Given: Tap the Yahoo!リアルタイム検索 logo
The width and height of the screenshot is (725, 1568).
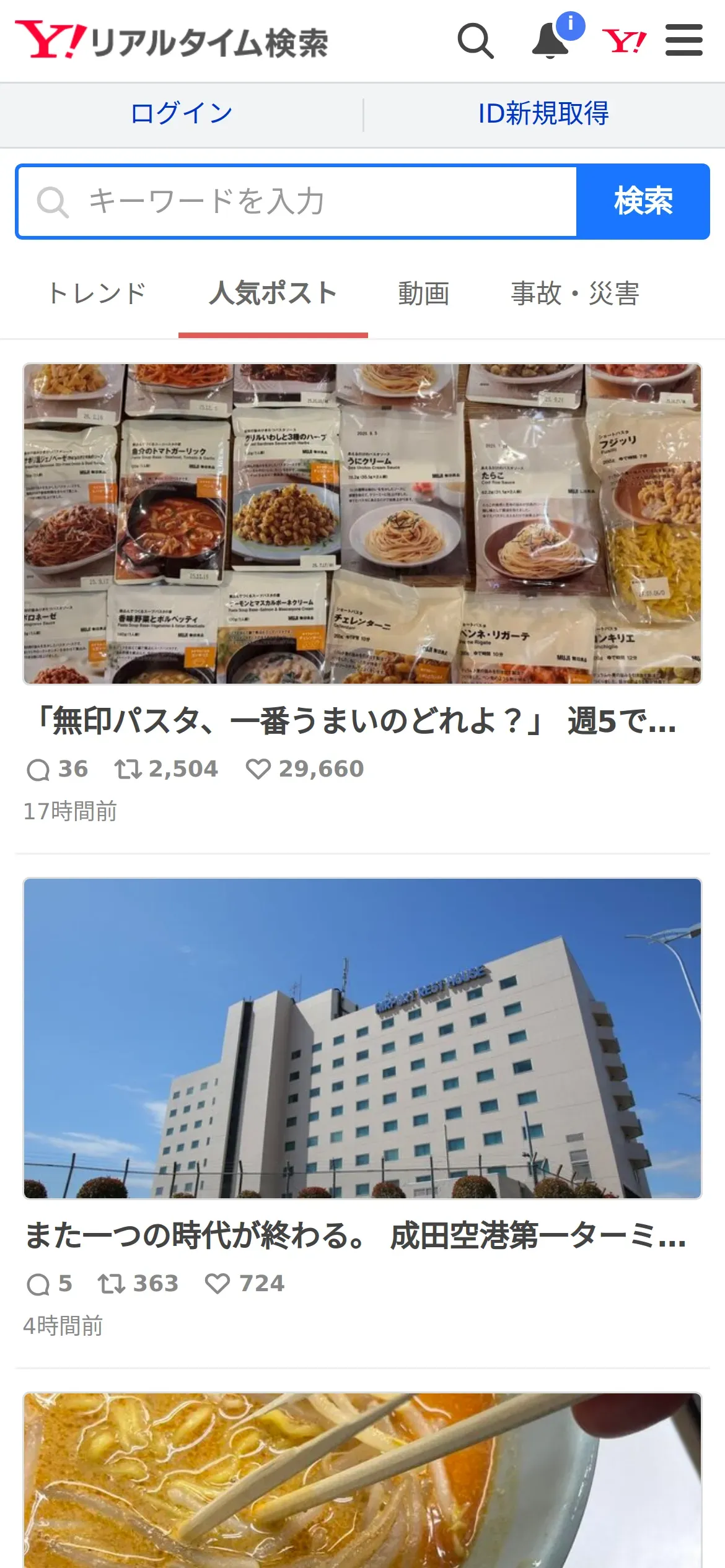Looking at the screenshot, I should (172, 41).
